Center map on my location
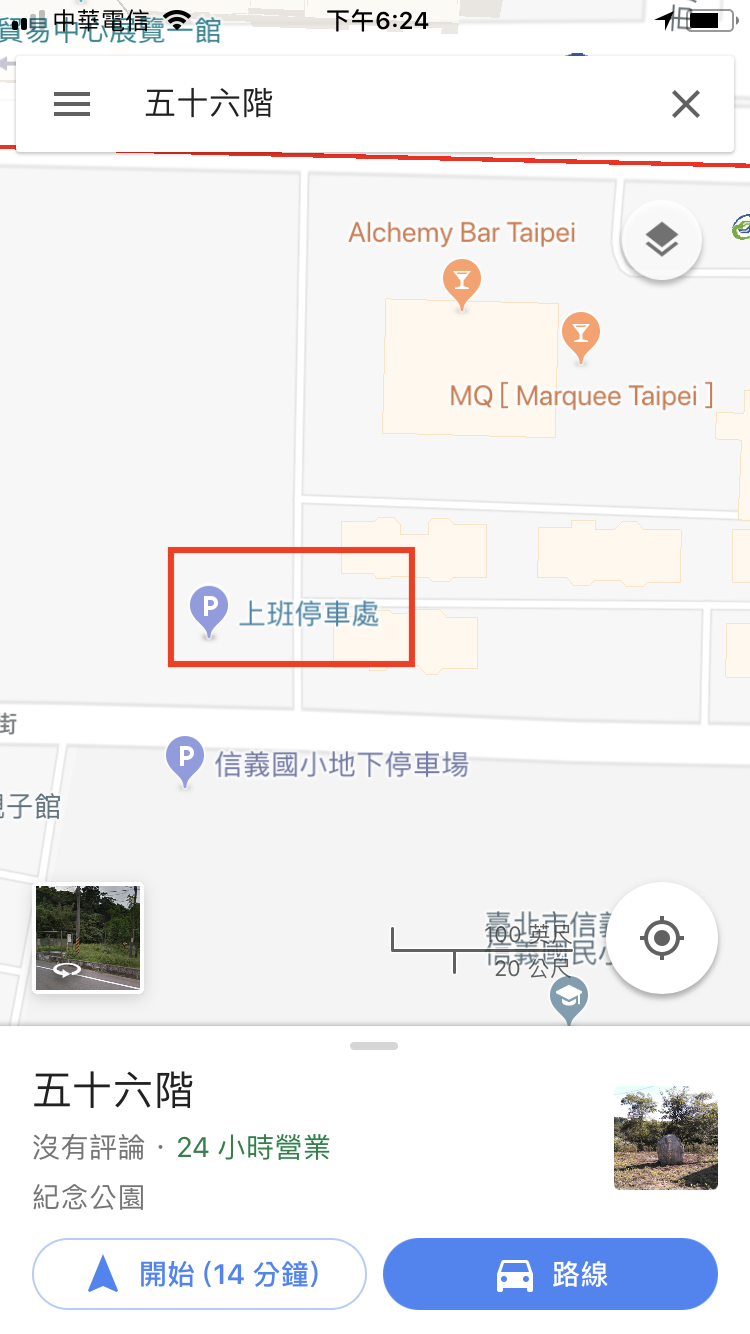750x1334 pixels. coord(662,938)
